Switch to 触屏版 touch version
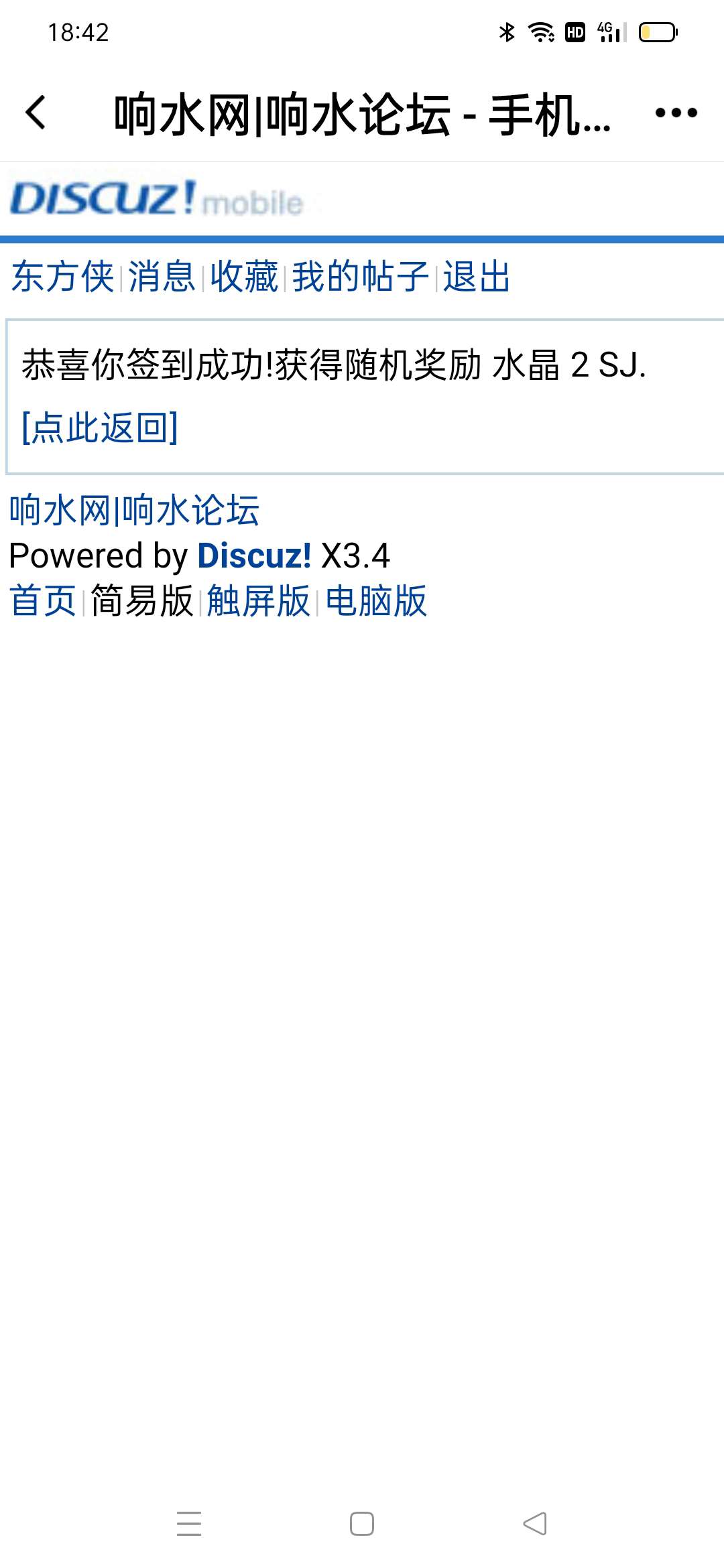Image resolution: width=724 pixels, height=1568 pixels. coord(258,600)
